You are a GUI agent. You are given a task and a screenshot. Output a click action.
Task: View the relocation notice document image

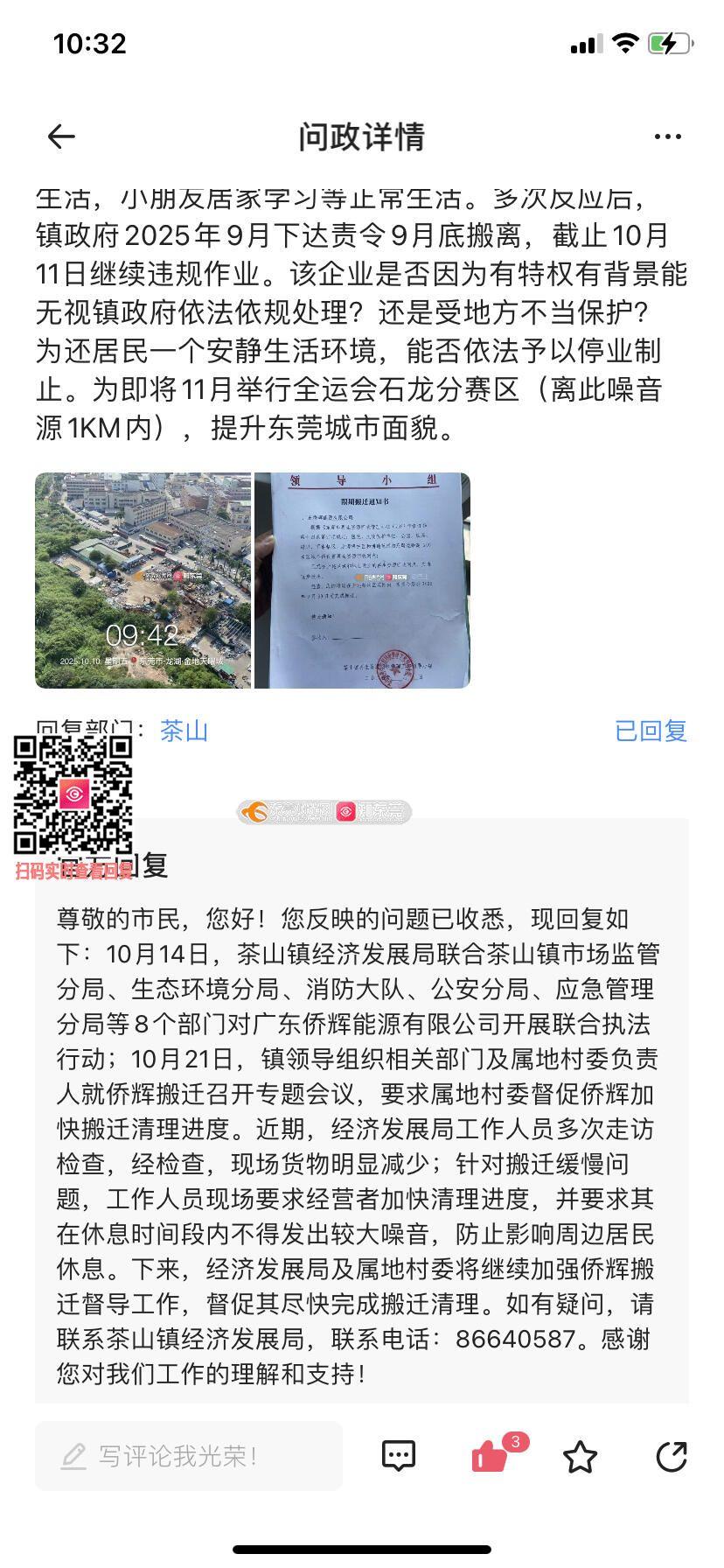362,580
